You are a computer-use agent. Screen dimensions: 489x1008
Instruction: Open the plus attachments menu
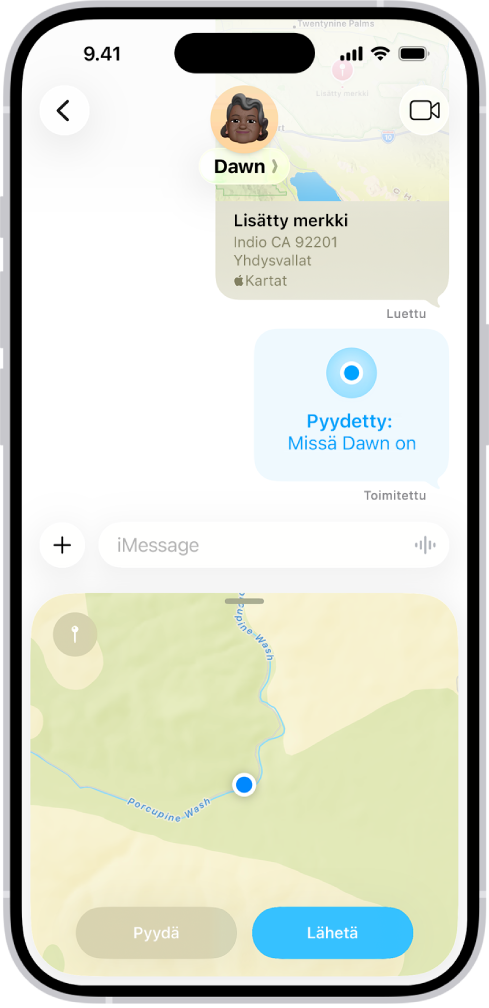[x=62, y=545]
